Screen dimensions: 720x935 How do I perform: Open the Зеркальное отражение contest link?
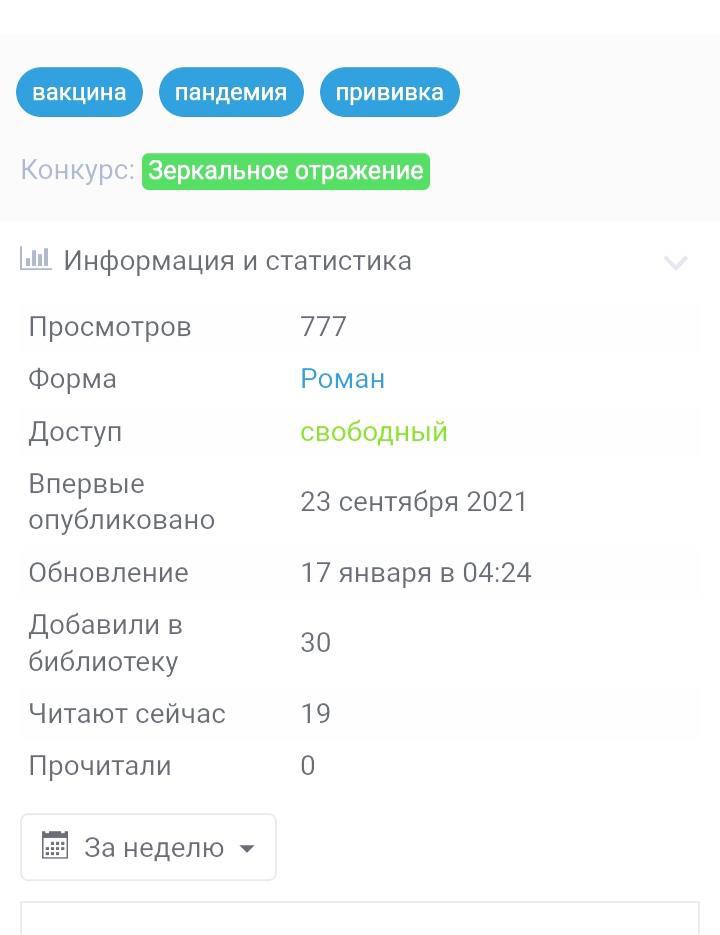coord(286,171)
